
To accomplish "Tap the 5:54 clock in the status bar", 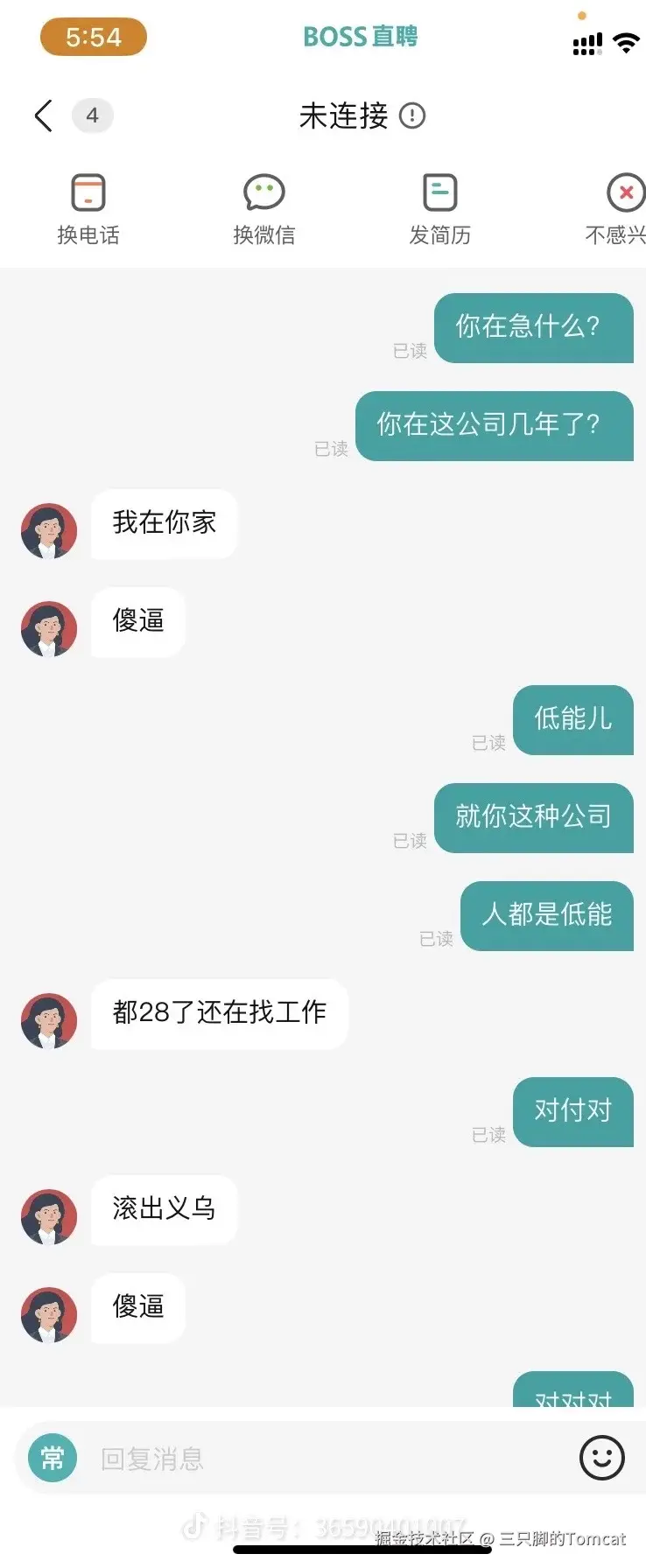I will tap(93, 37).
